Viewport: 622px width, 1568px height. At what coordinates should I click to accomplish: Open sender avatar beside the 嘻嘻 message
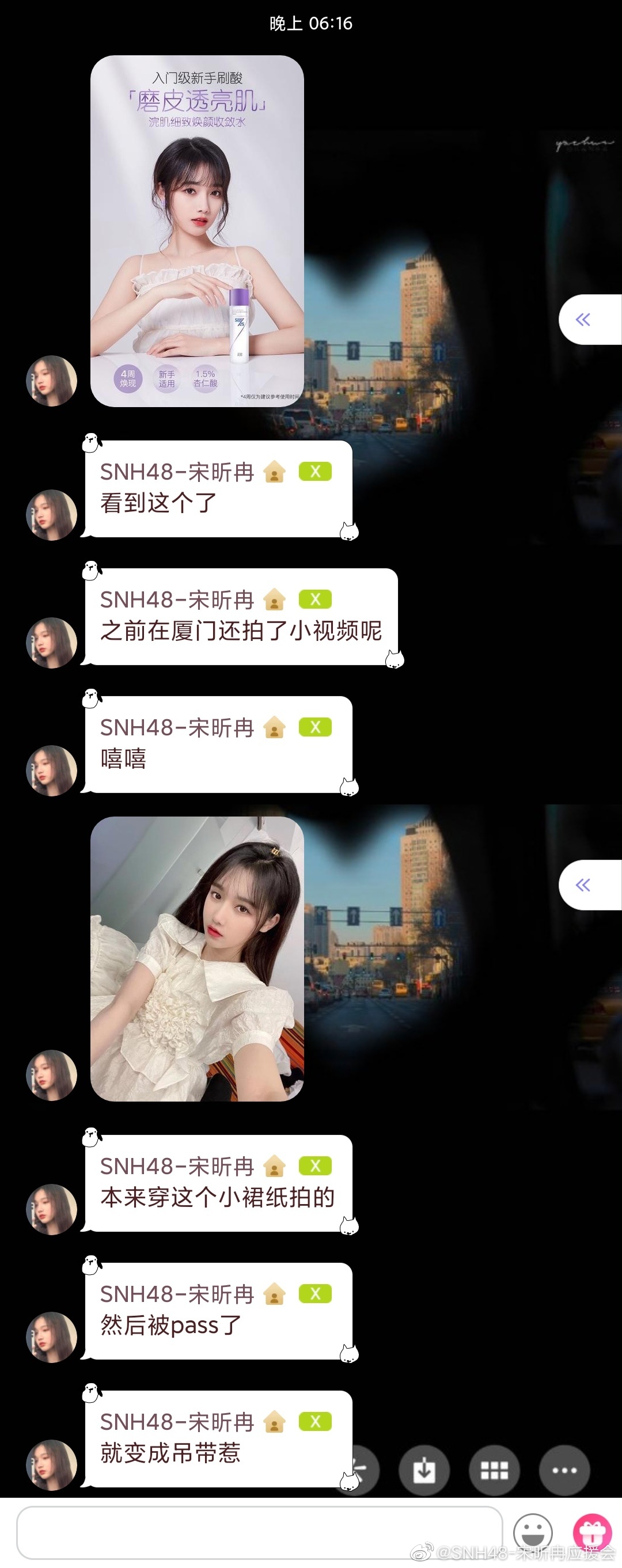52,770
